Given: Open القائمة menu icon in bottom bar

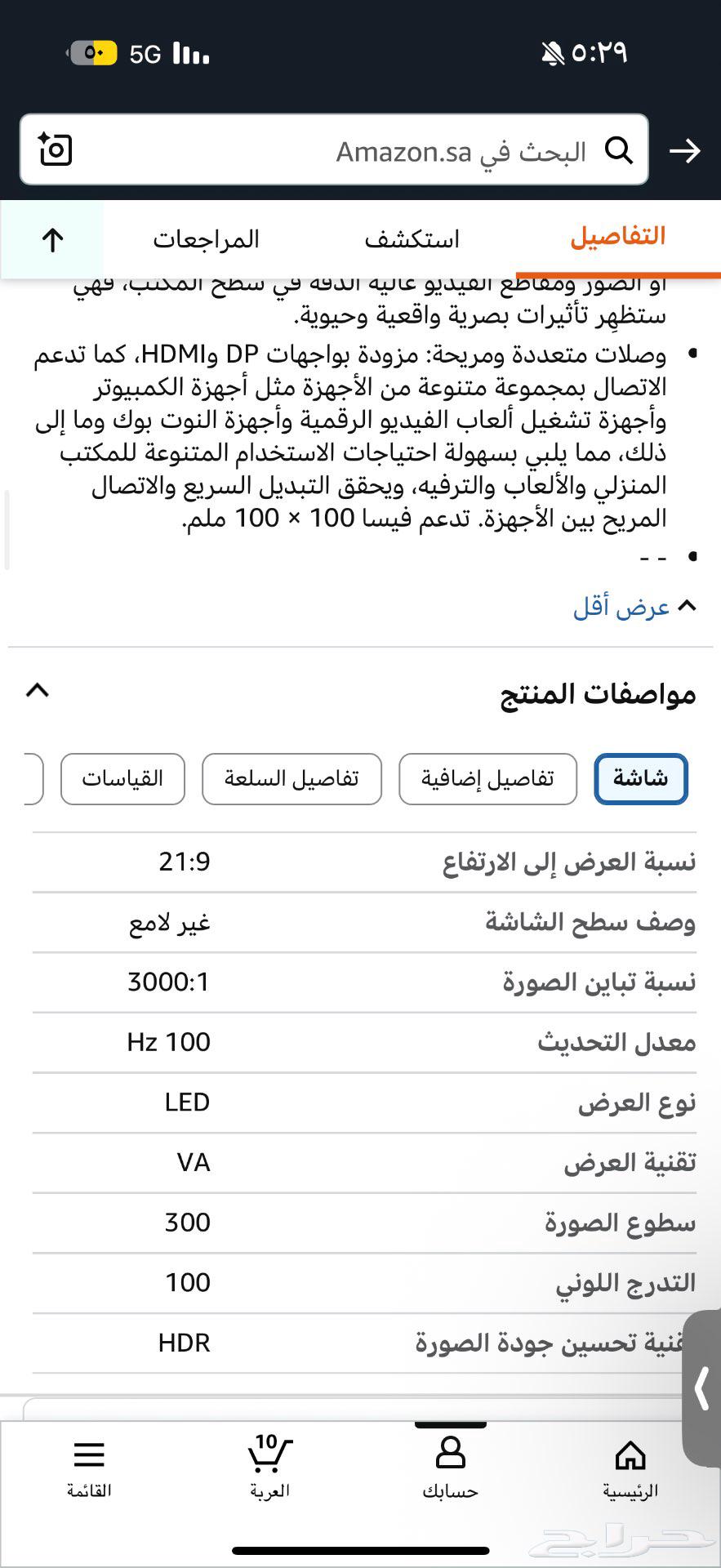Looking at the screenshot, I should (x=89, y=1454).
